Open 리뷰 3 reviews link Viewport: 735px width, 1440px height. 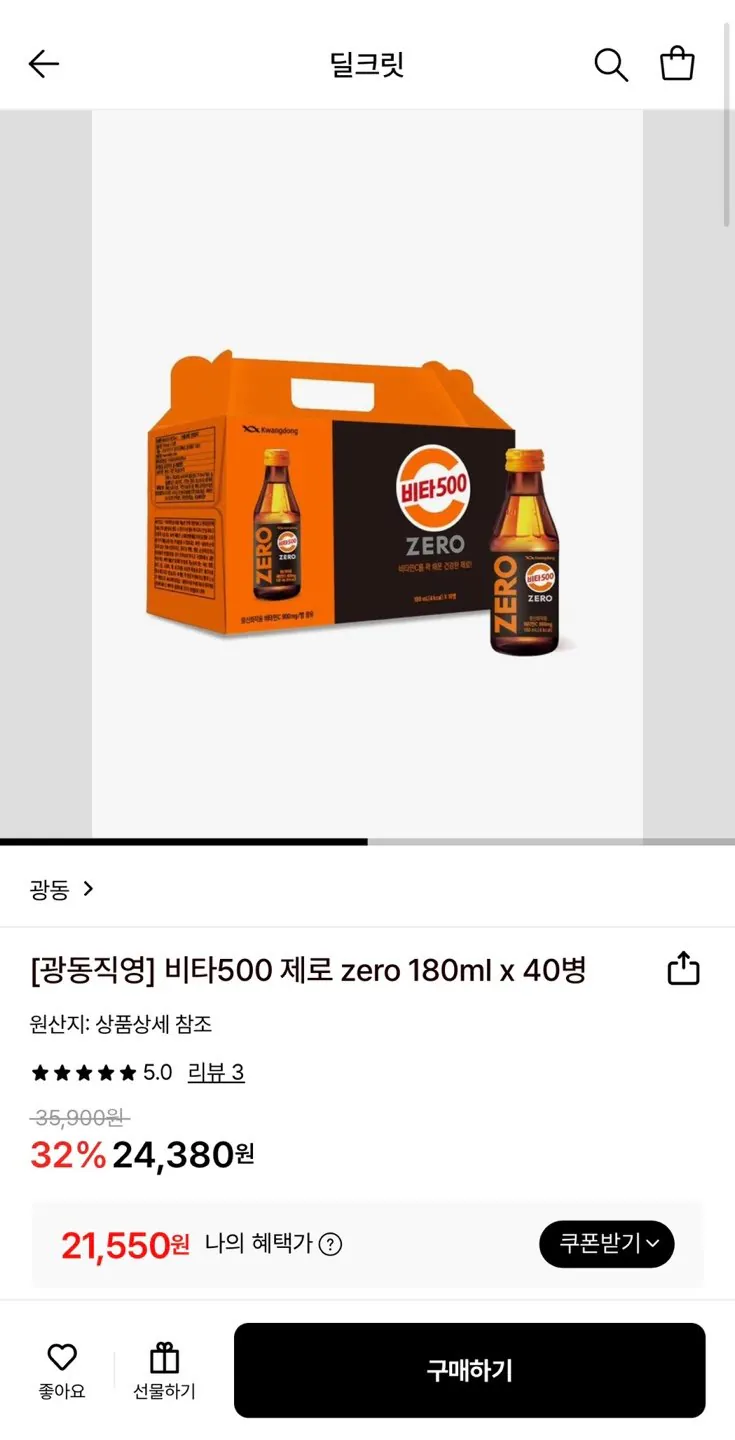click(x=216, y=1071)
